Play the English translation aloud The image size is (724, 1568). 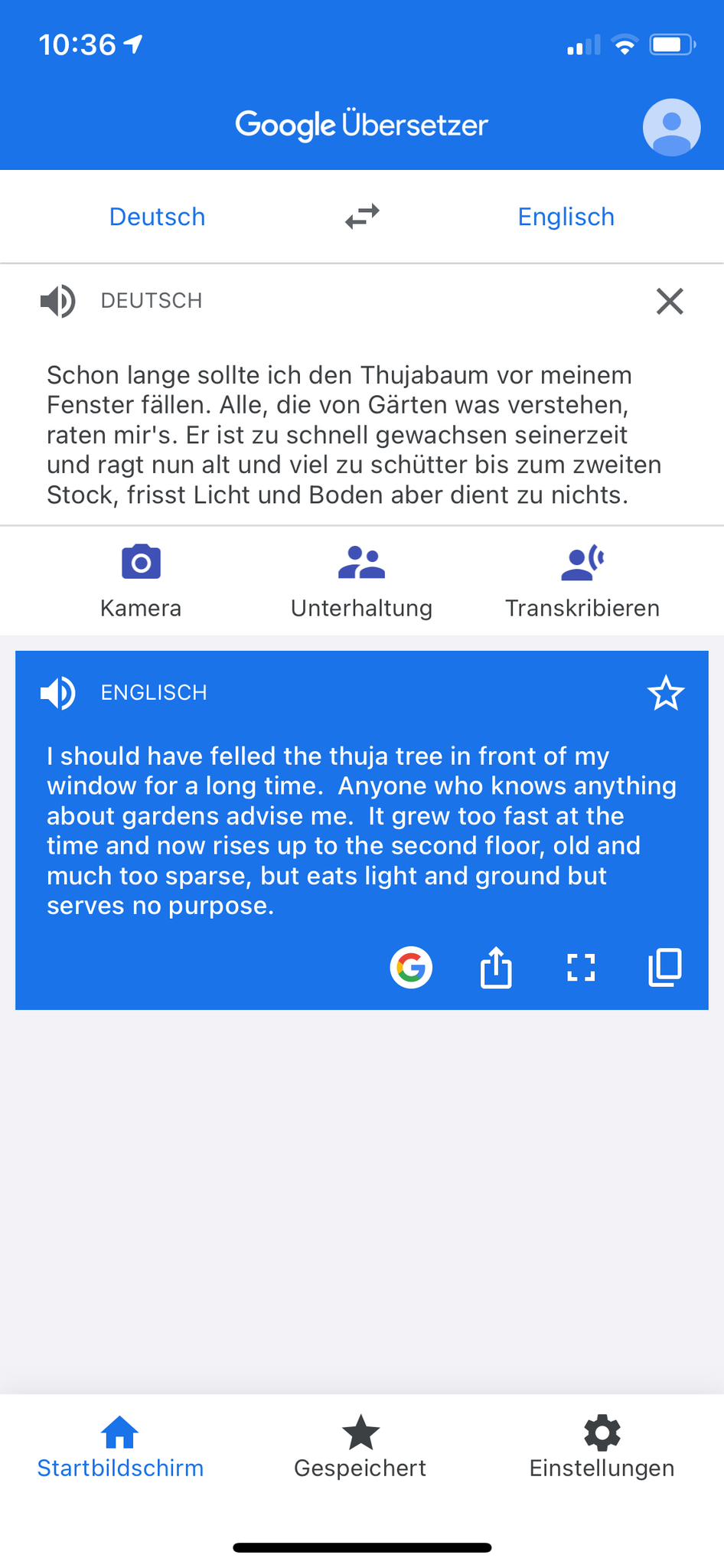(57, 693)
